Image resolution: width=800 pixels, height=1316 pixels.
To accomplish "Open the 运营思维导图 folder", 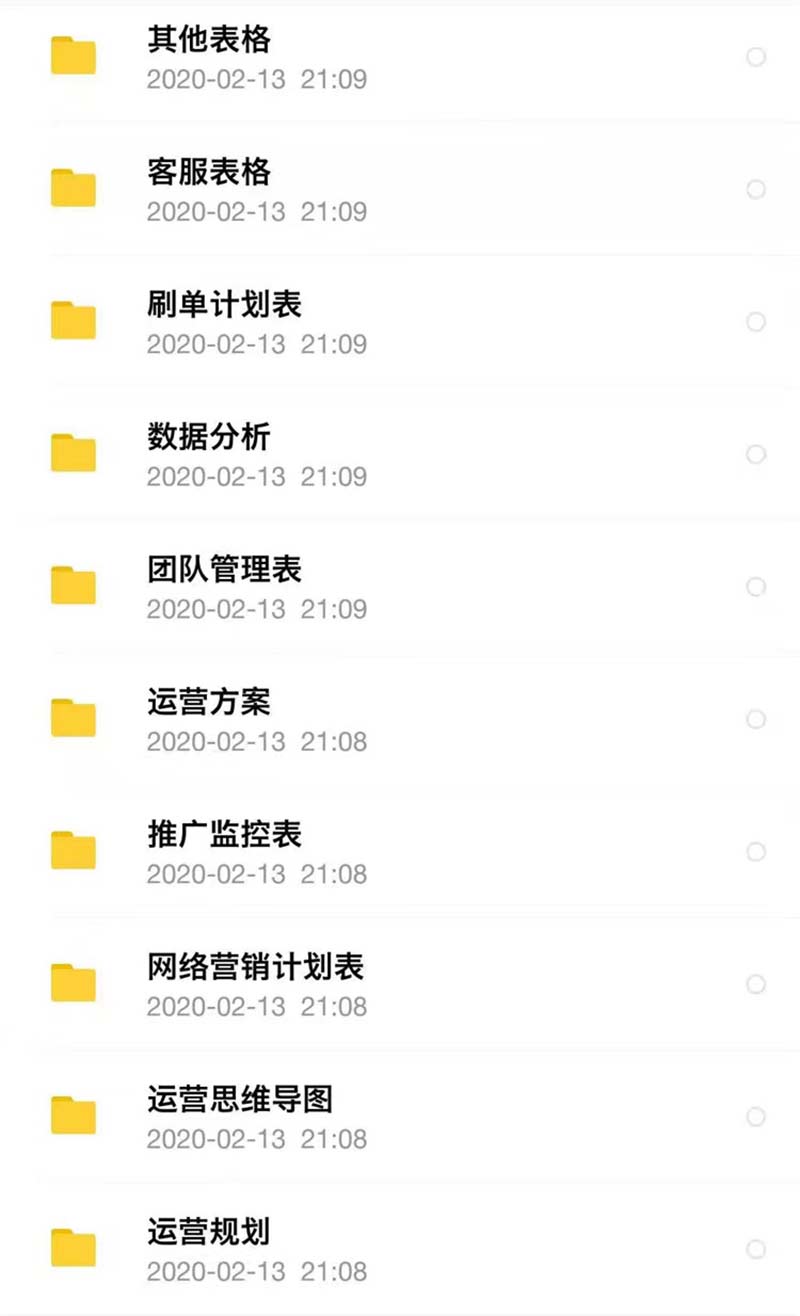I will pos(240,1100).
